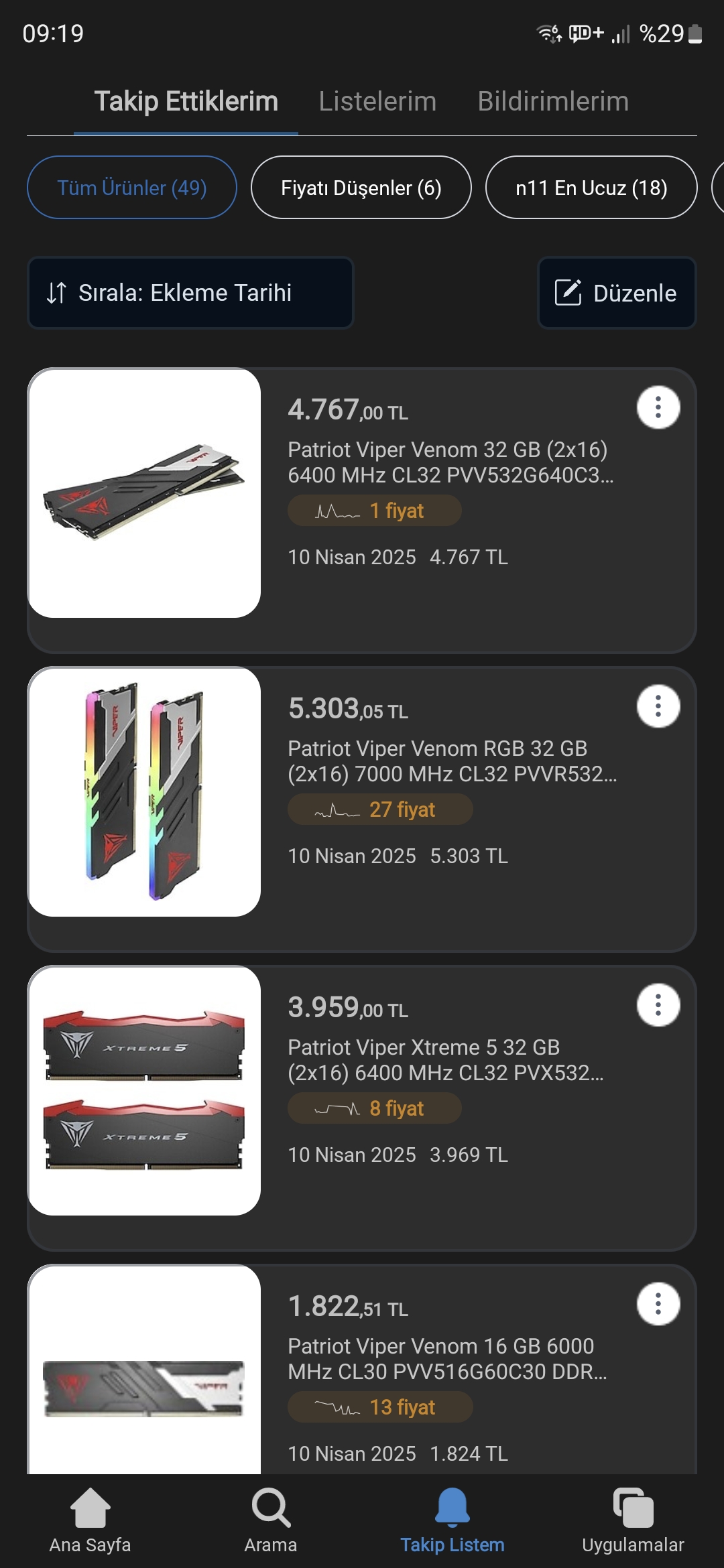Open the Patriot Viper Venom 6400 MHz card

[362, 511]
